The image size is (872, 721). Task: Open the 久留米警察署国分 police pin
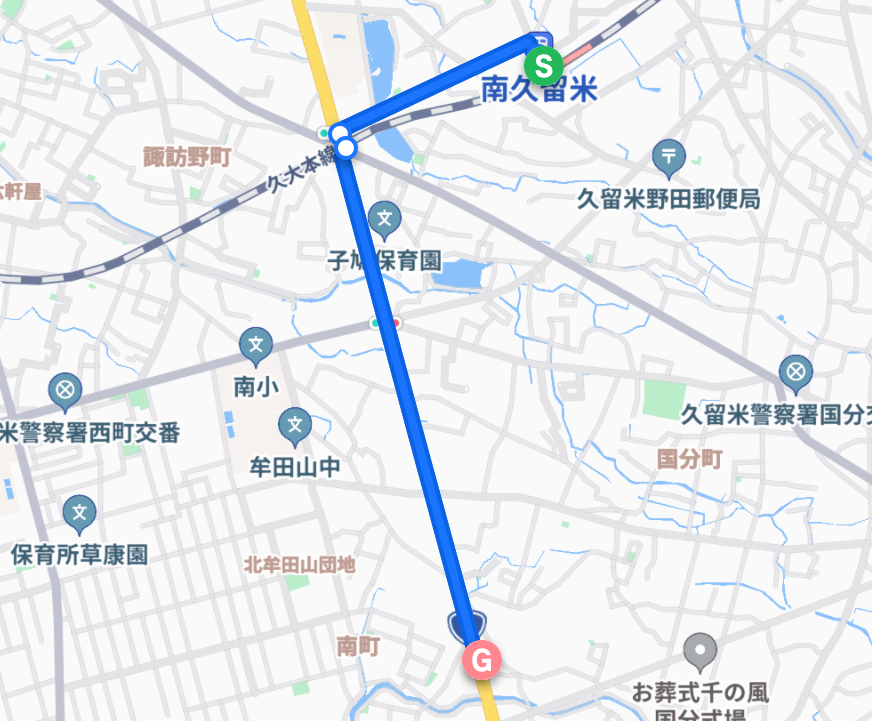pos(797,373)
